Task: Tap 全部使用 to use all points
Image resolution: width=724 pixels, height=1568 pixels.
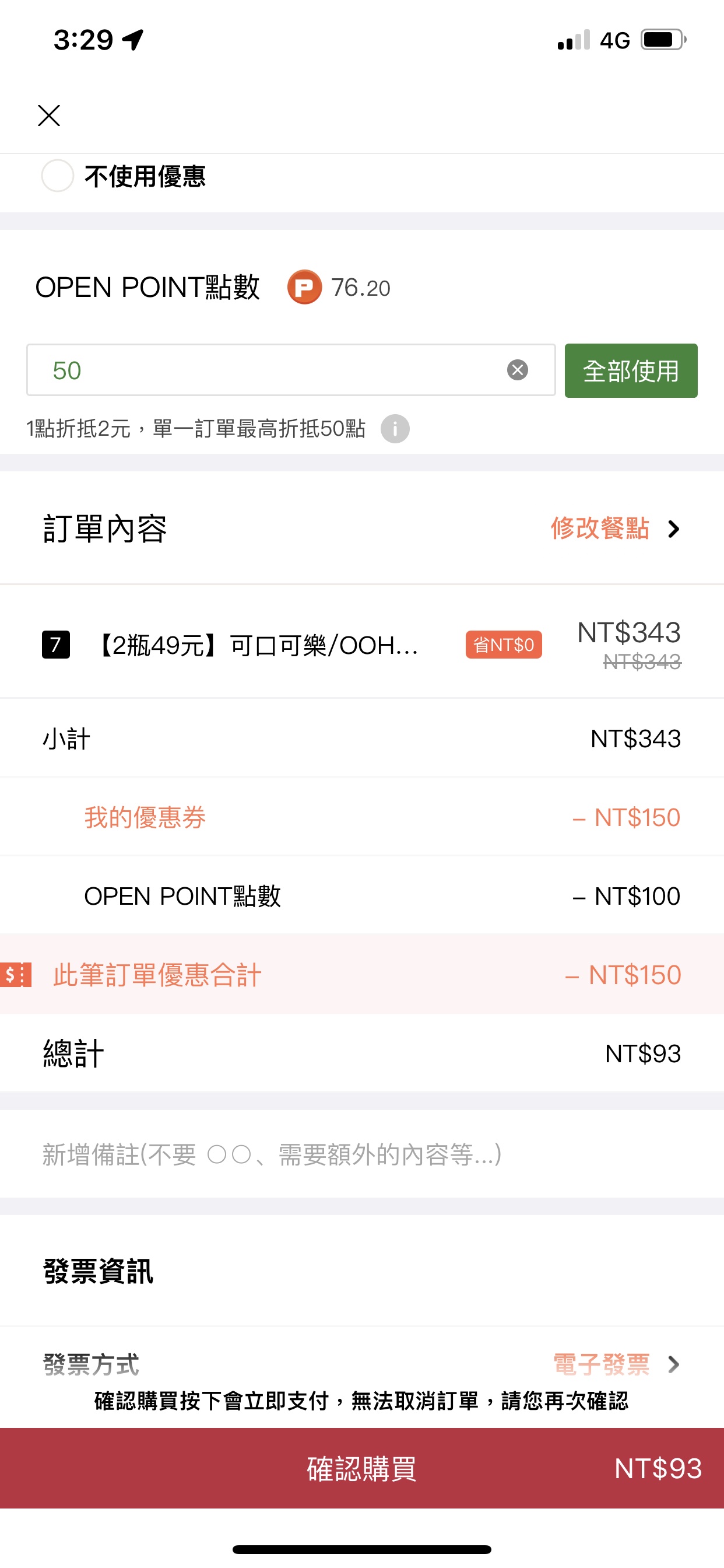Action: coord(631,370)
